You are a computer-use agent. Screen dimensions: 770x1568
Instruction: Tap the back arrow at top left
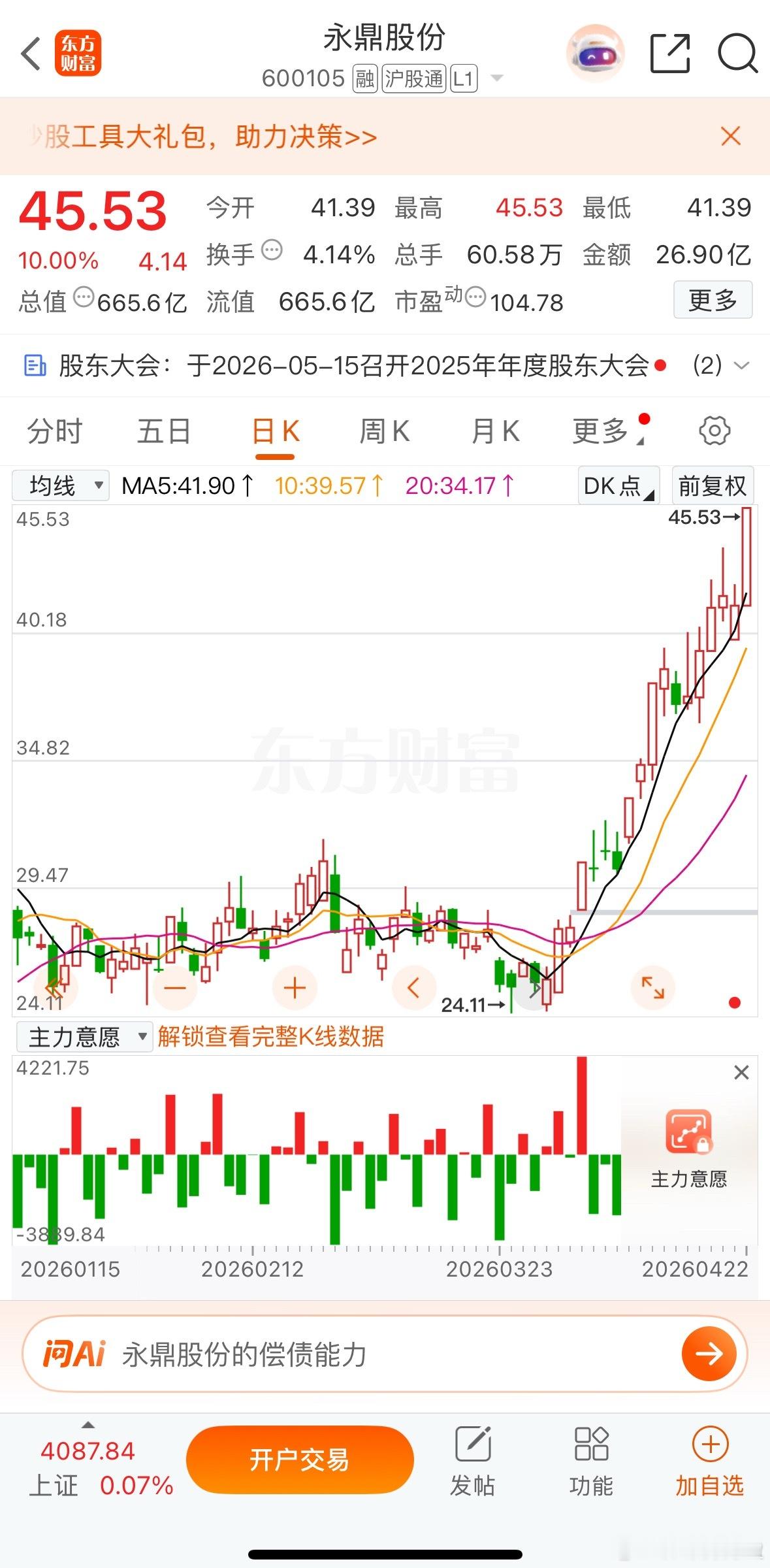[31, 52]
